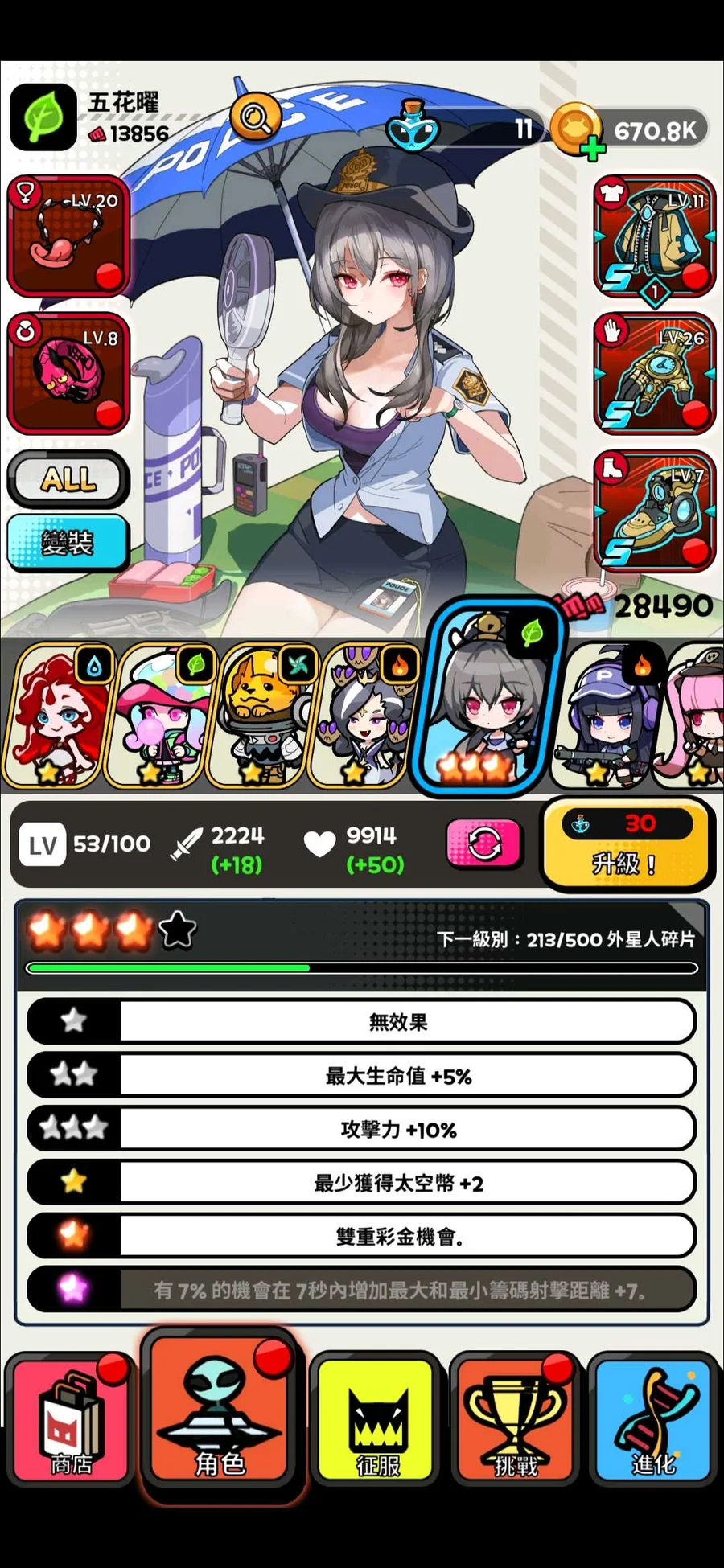Select the mushroom-hat bubblegum character
Screen dimensions: 724x1568
tap(158, 716)
